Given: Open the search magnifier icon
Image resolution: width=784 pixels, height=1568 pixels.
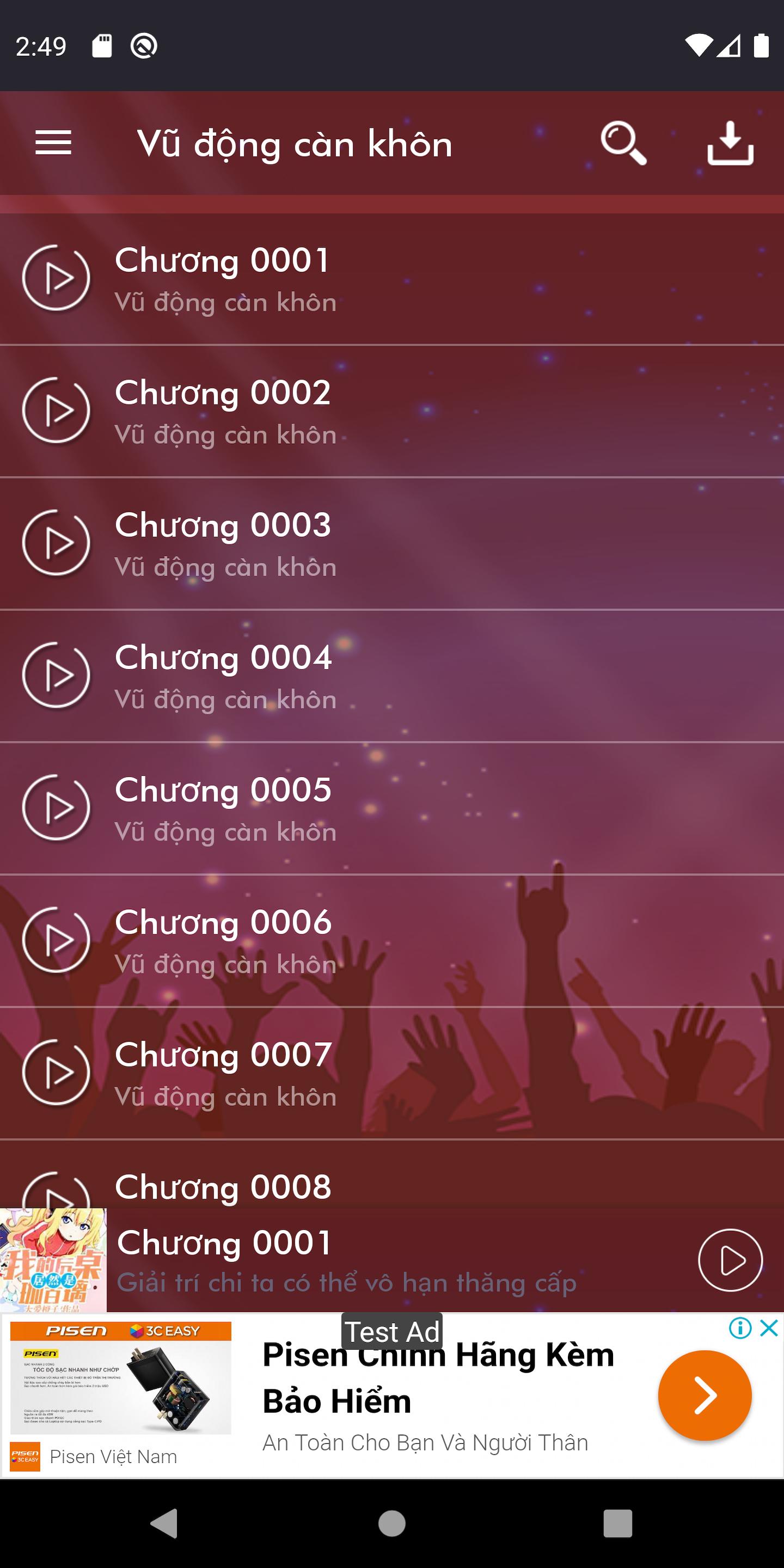Looking at the screenshot, I should [x=623, y=143].
